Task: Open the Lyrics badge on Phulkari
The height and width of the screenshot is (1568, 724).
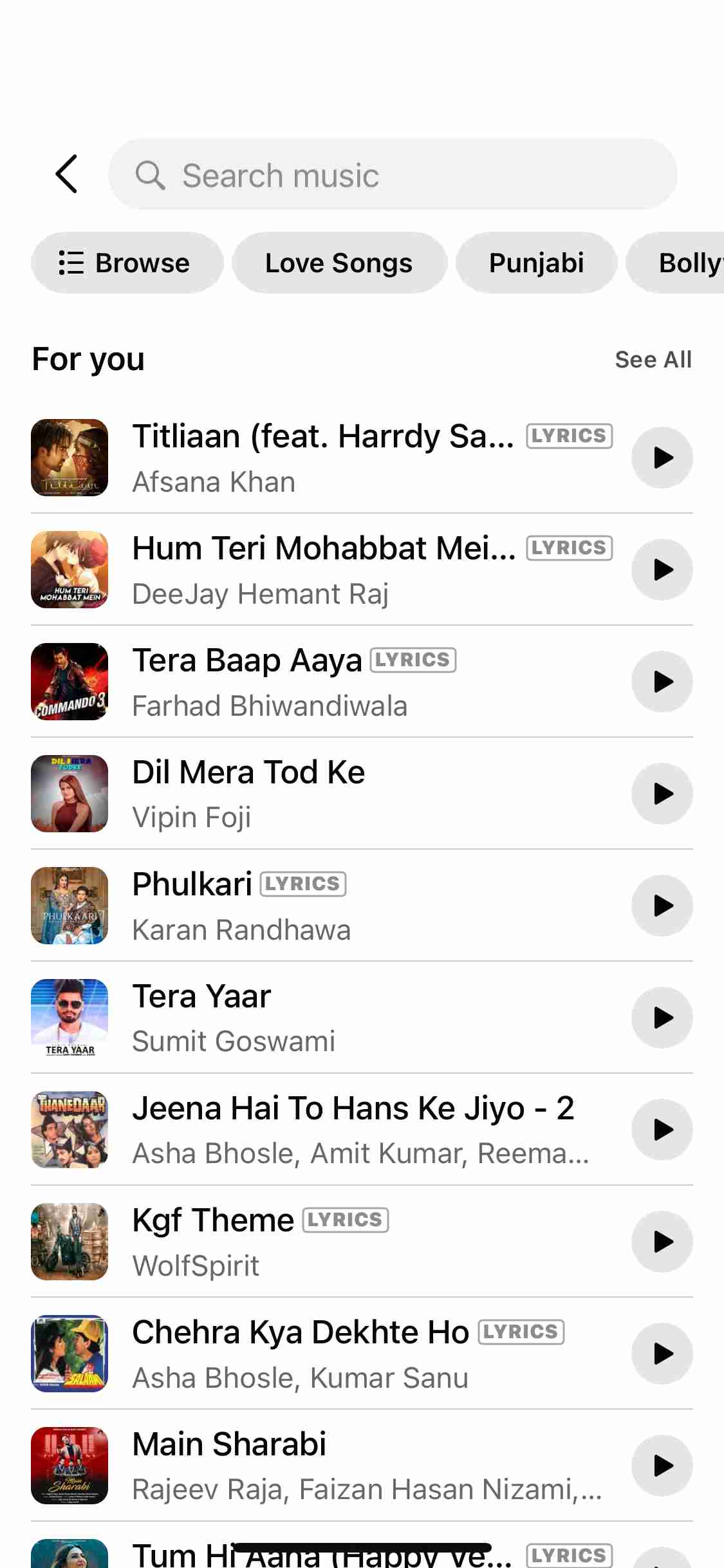Action: [302, 884]
